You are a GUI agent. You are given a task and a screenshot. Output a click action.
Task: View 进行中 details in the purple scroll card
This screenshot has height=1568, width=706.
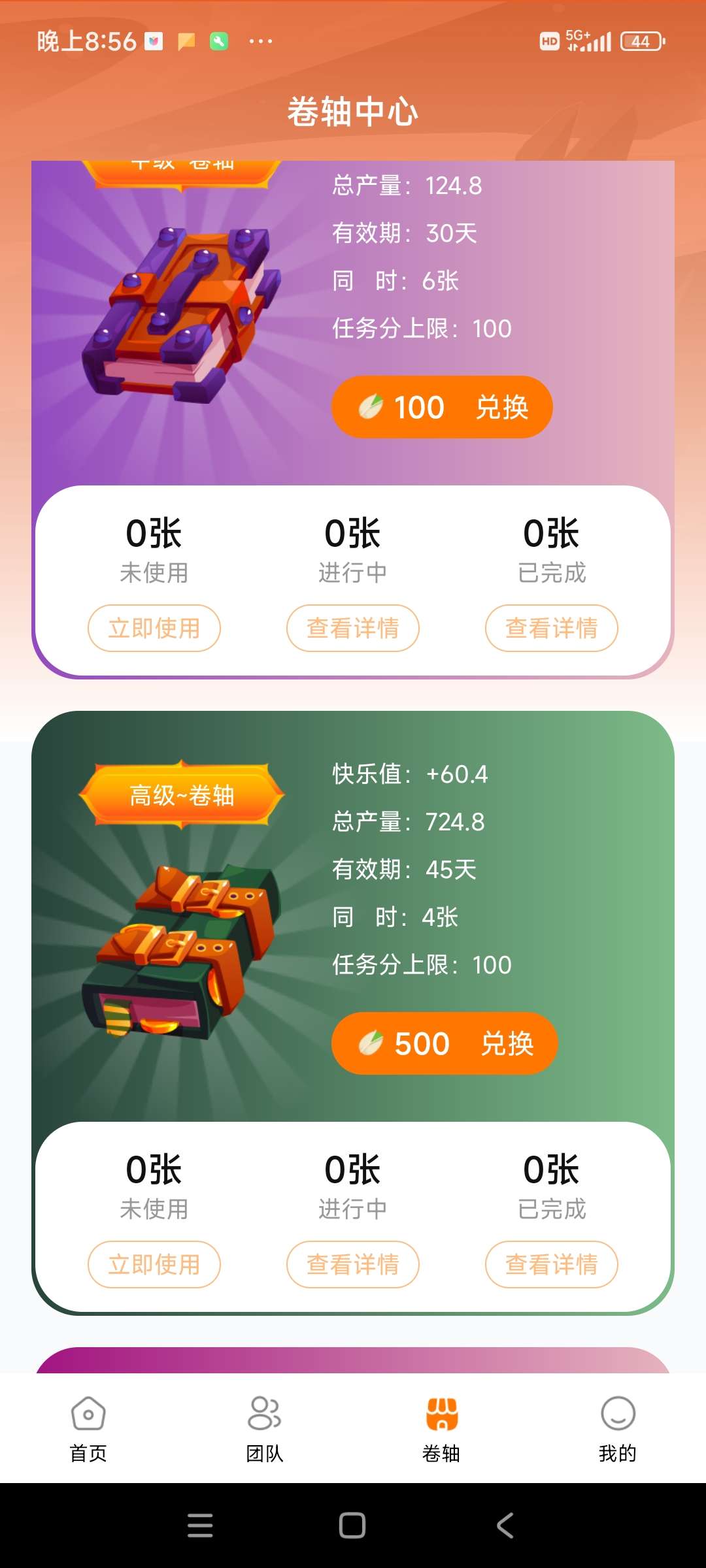click(x=353, y=628)
